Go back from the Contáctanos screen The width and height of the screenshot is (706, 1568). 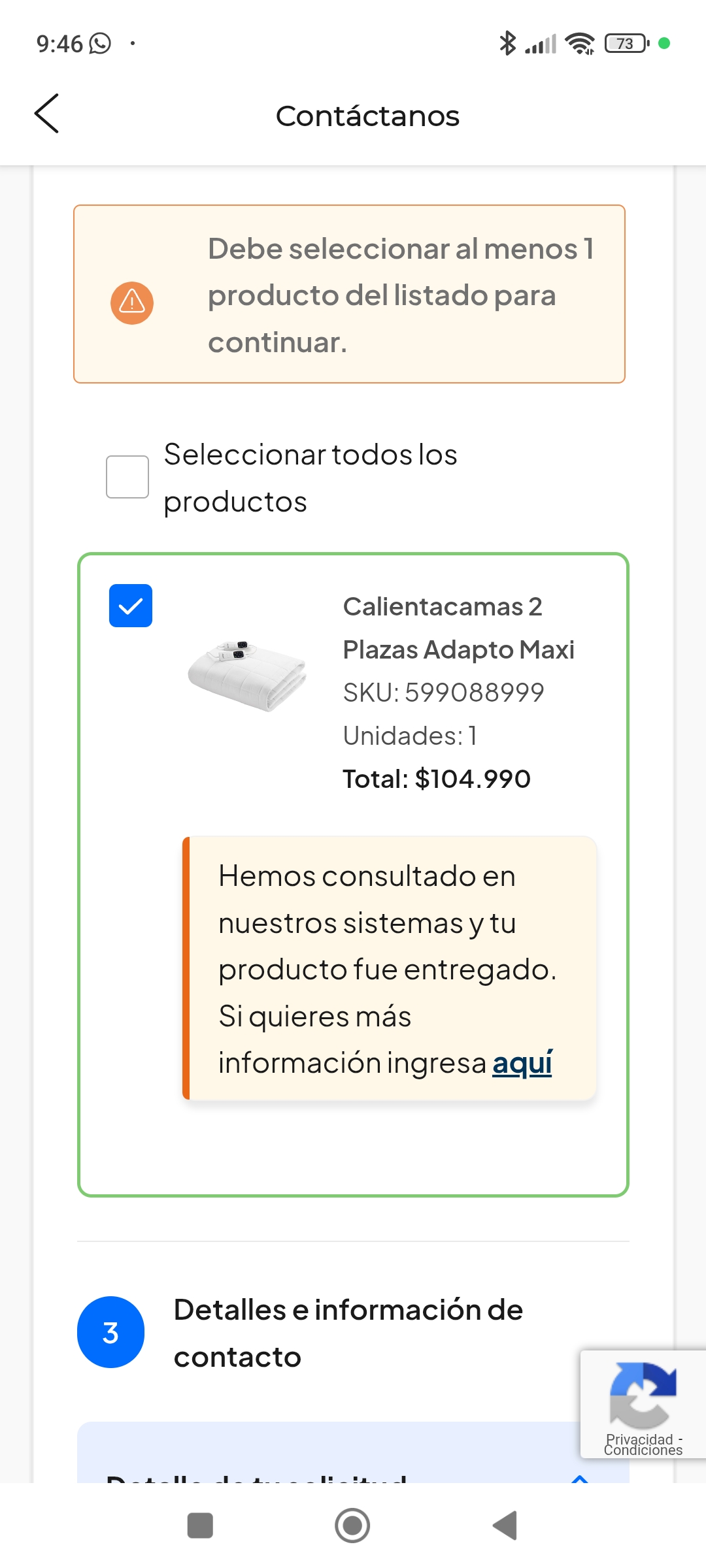pos(46,114)
